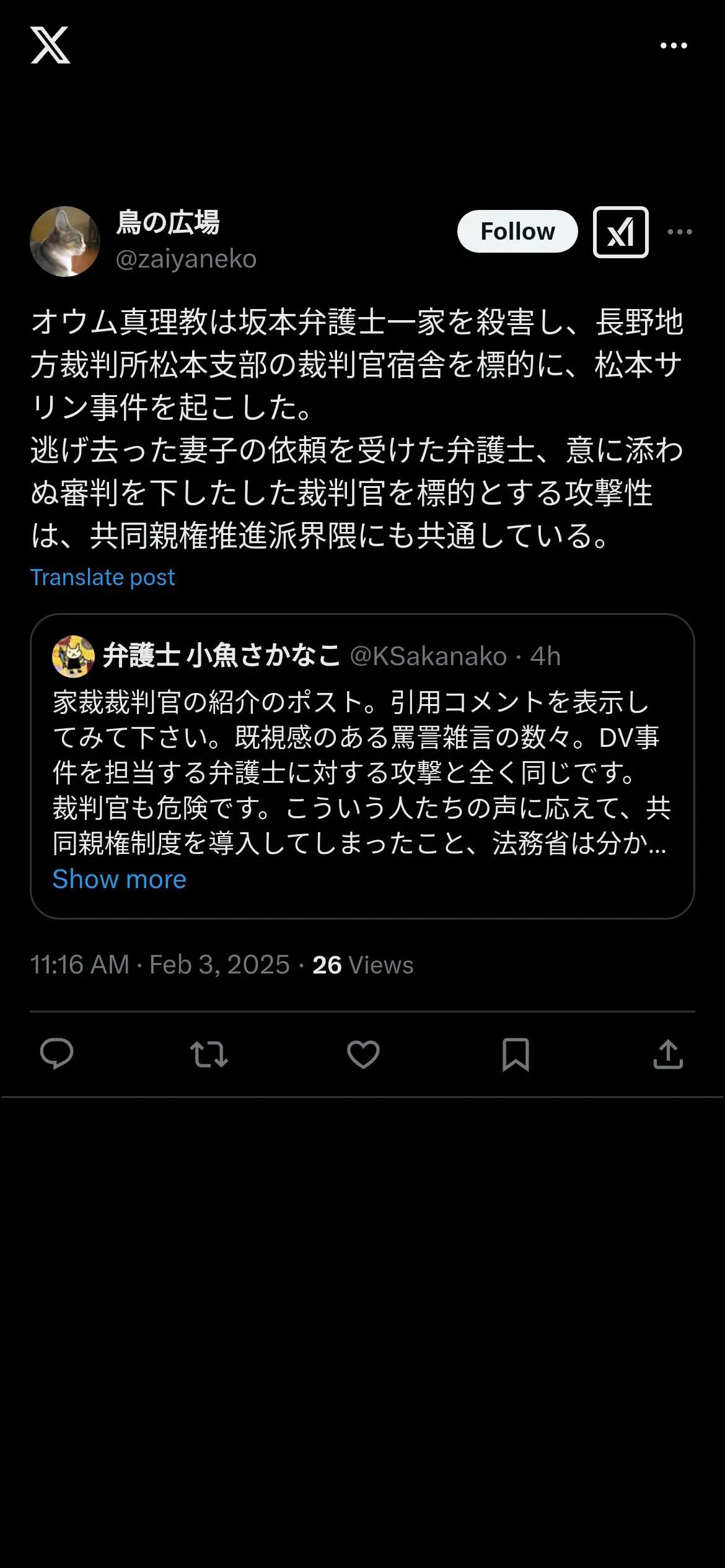Repost this post

coord(209,1054)
